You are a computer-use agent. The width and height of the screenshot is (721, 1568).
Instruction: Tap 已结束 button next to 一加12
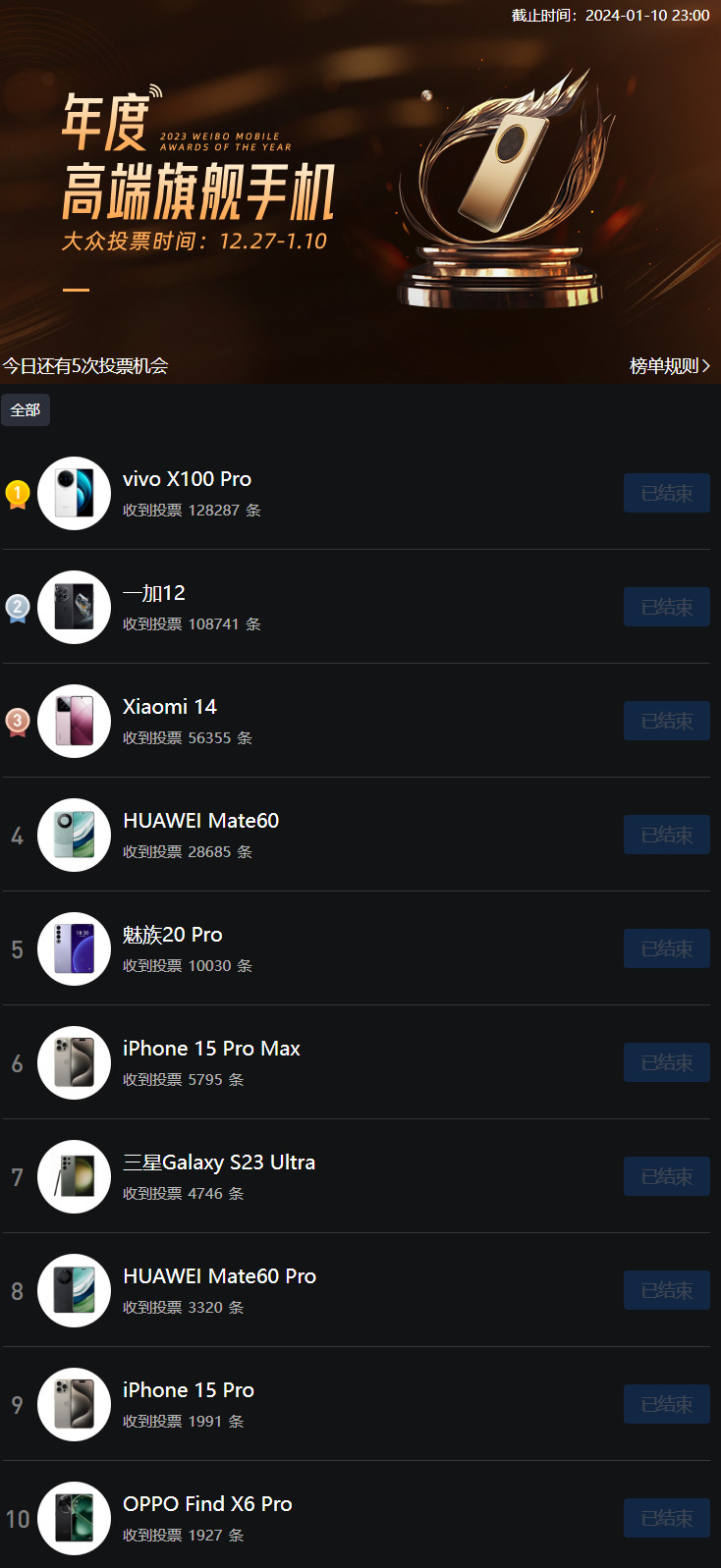pyautogui.click(x=666, y=607)
